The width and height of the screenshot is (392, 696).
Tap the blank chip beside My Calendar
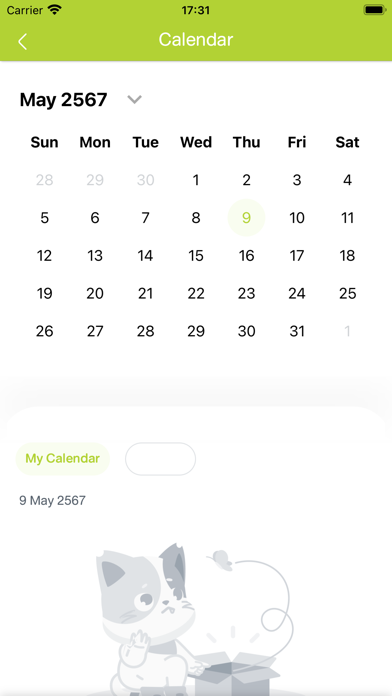[x=160, y=459]
